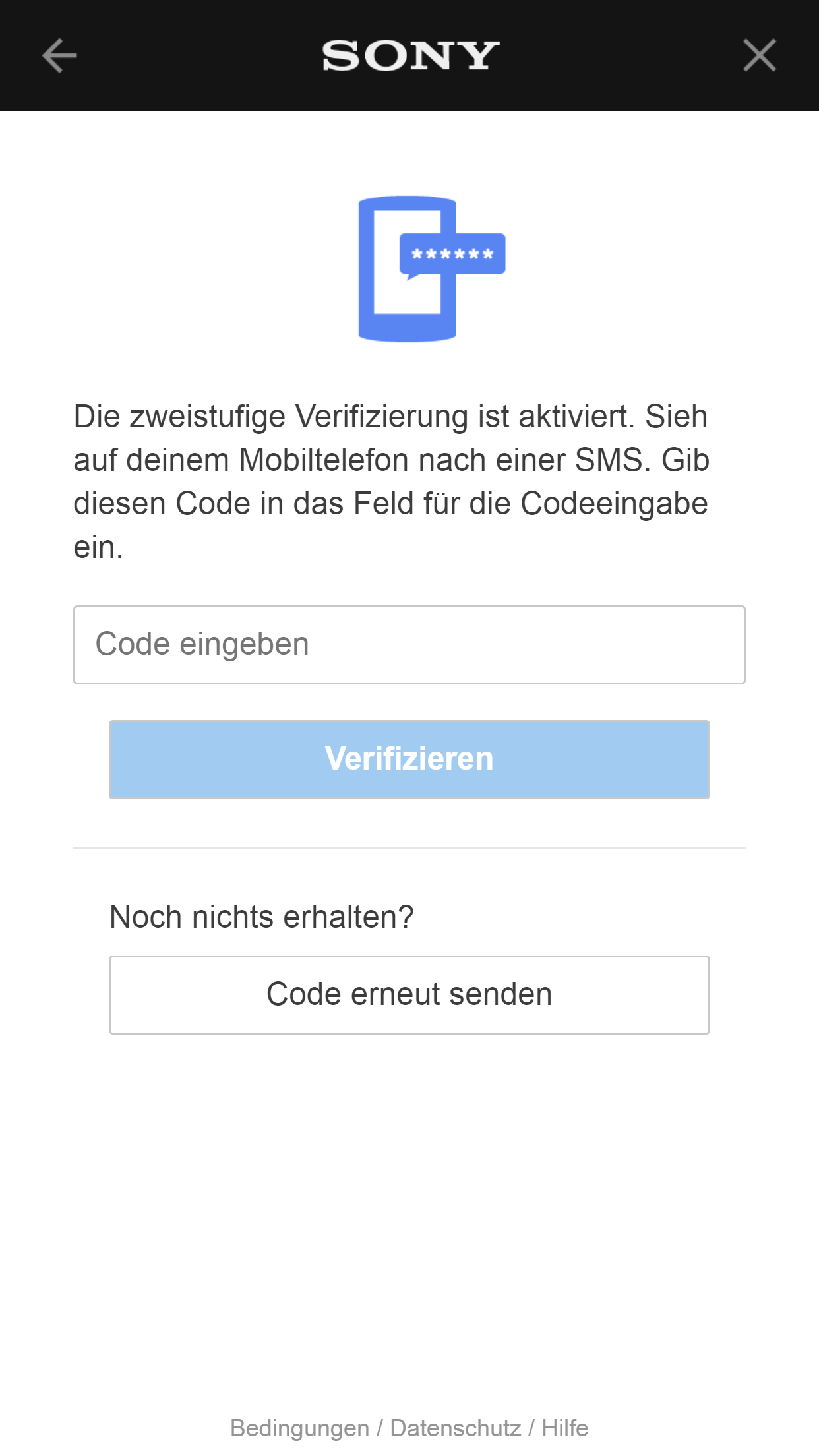Tap 'Code erneut senden'
Viewport: 819px width, 1456px height.
[409, 994]
